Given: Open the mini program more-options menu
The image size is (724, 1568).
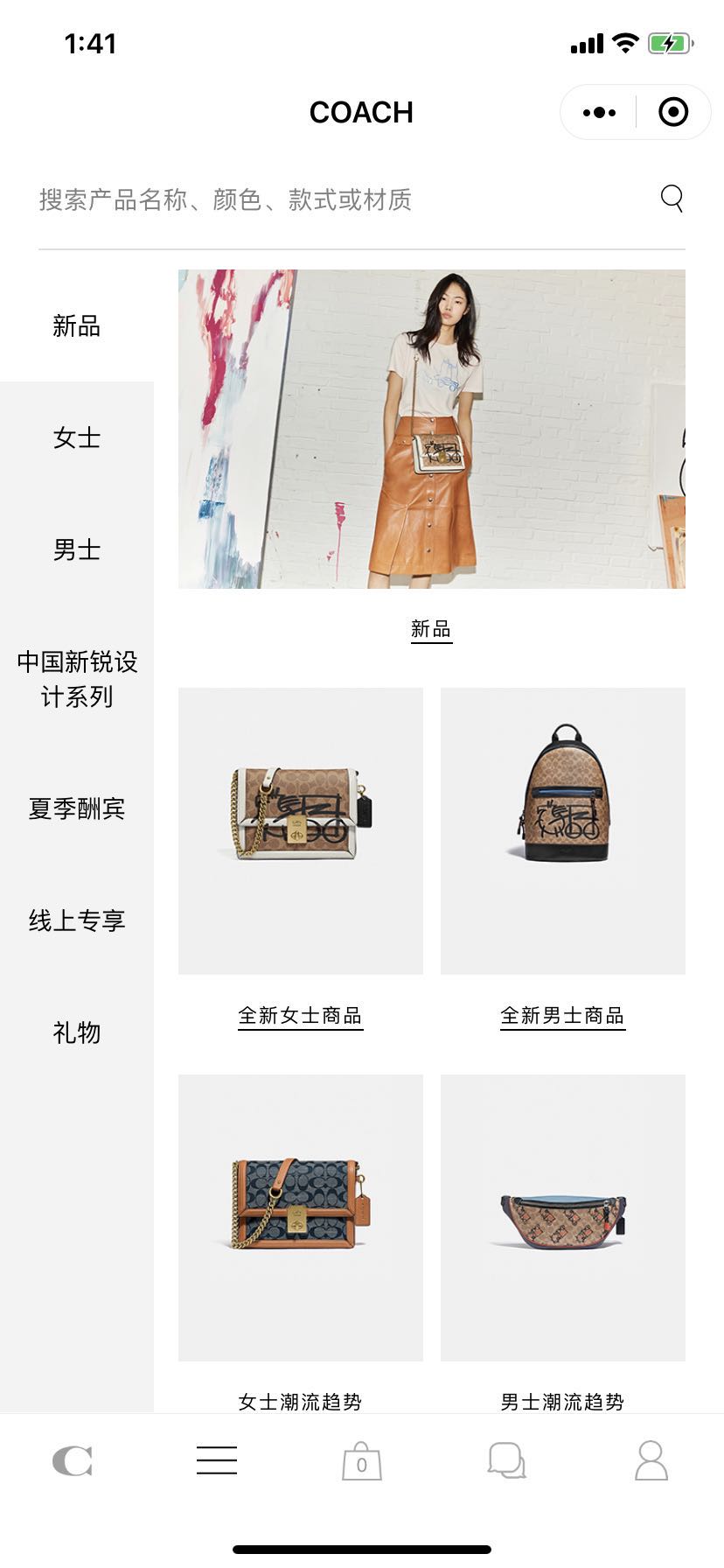Looking at the screenshot, I should click(x=599, y=112).
